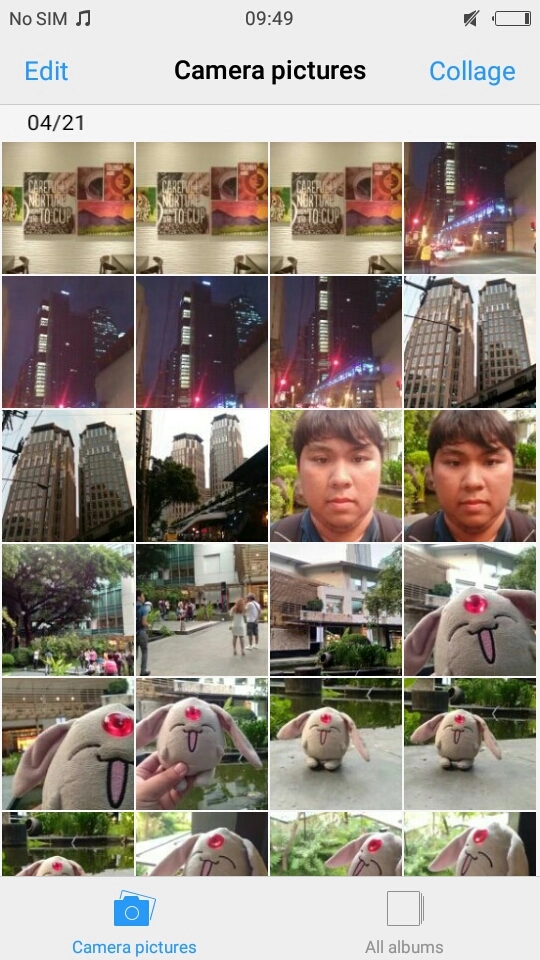The height and width of the screenshot is (960, 540).
Task: Open the photo of hand holding plush toy
Action: click(x=202, y=744)
